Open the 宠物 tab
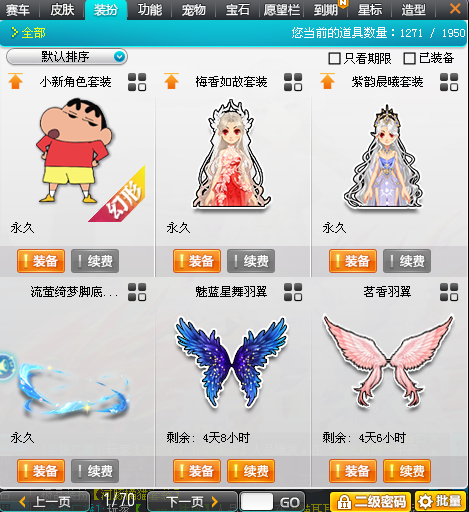The height and width of the screenshot is (512, 469). point(194,9)
